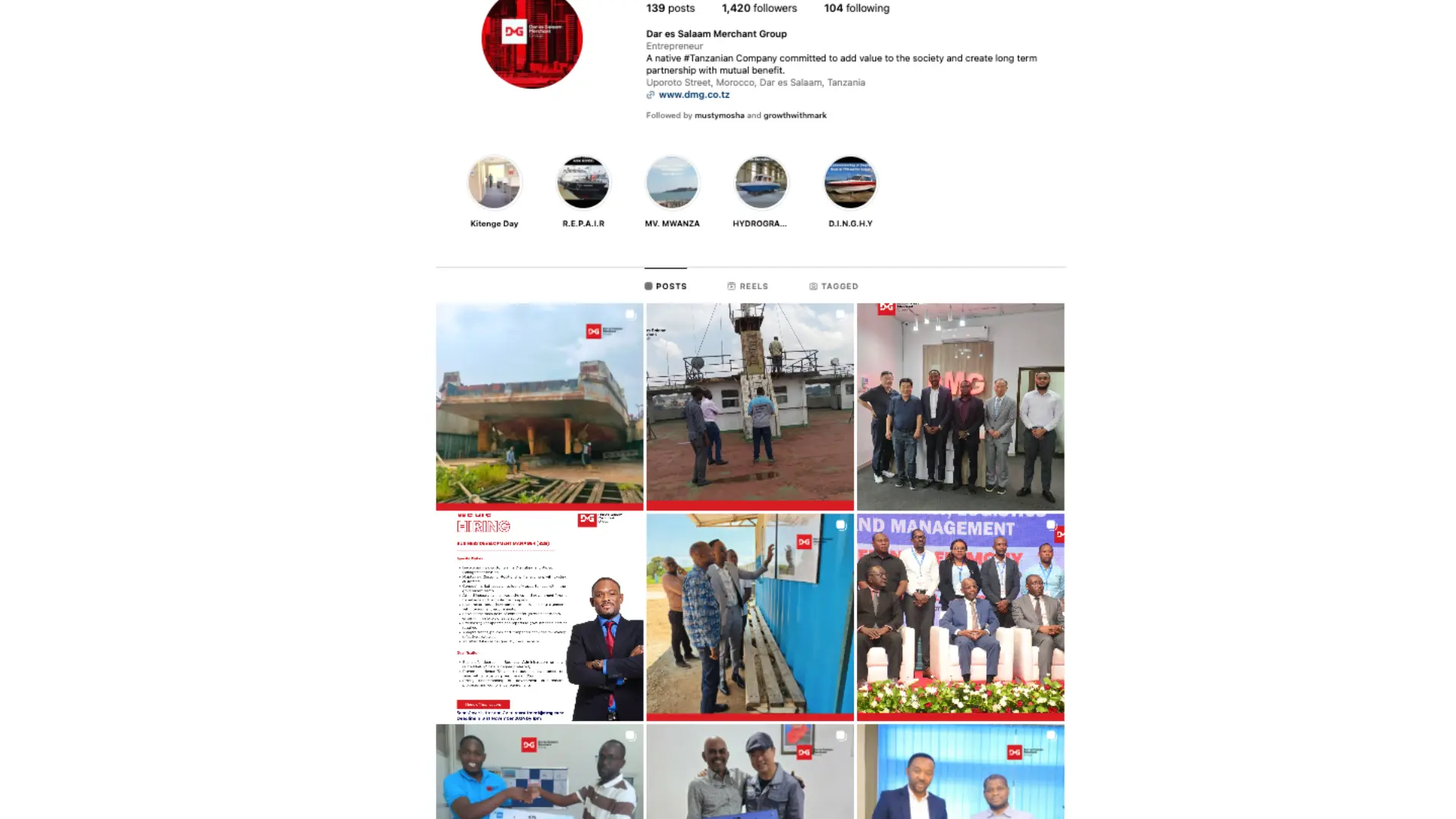The width and height of the screenshot is (1456, 819).
Task: Visit mustymosha's profile from followed-by line
Action: coord(719,115)
